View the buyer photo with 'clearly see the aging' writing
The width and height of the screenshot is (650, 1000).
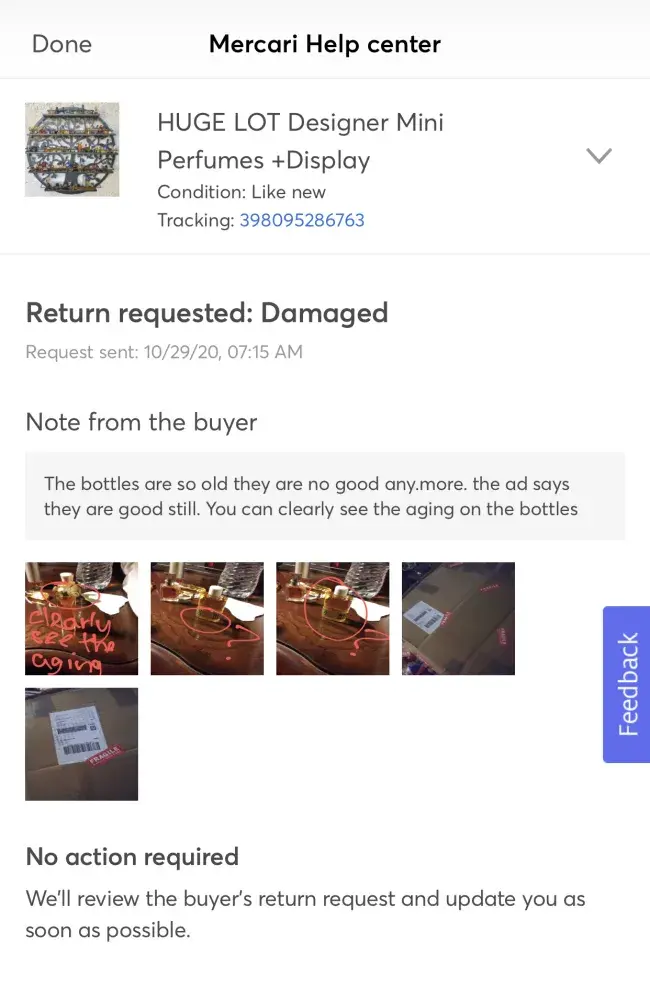pyautogui.click(x=82, y=618)
